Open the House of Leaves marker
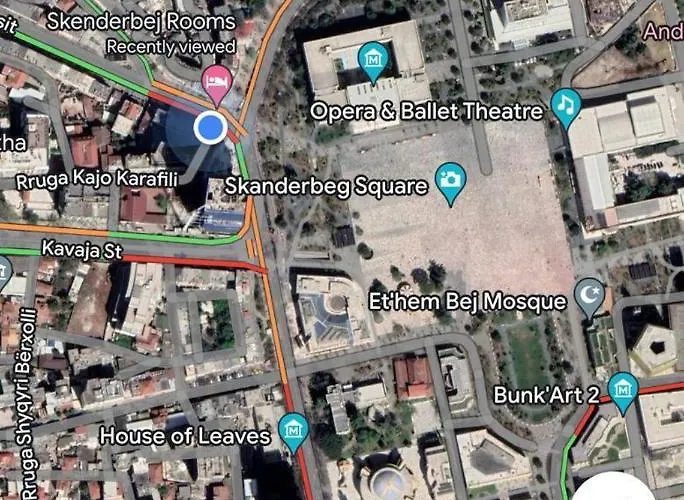Viewport: 684px width, 500px height. tap(292, 431)
